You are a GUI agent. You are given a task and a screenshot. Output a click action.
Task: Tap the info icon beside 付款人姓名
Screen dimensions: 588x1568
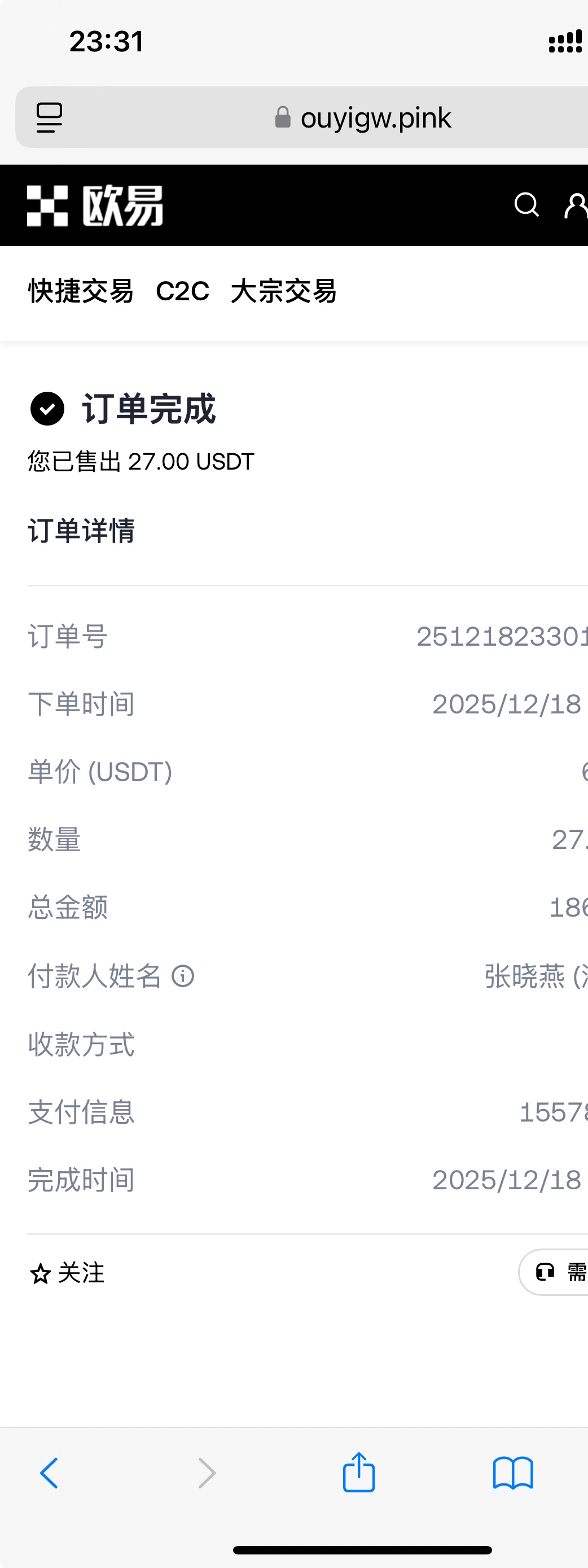(183, 976)
